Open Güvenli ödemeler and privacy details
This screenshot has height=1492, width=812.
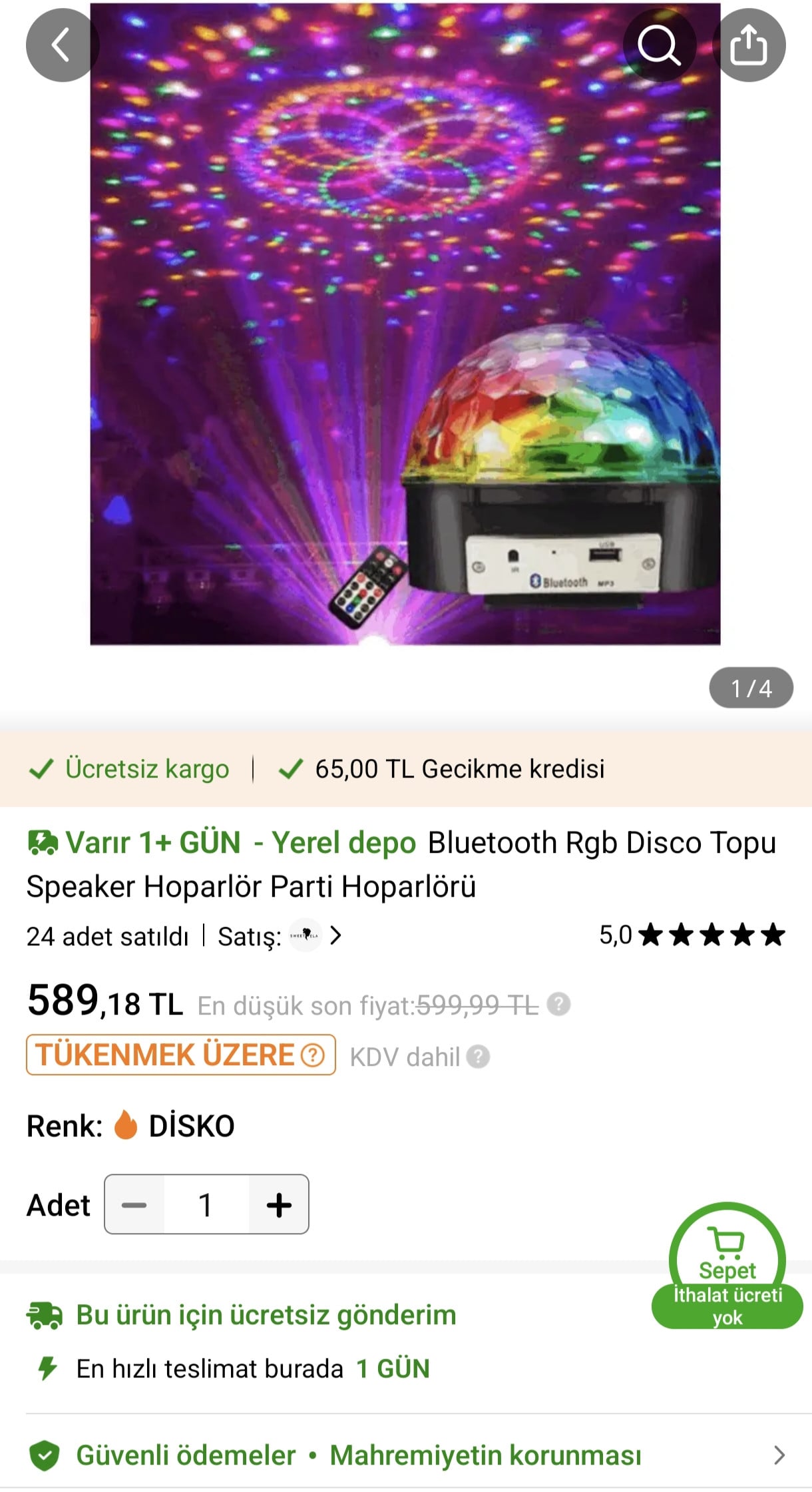point(406,1455)
